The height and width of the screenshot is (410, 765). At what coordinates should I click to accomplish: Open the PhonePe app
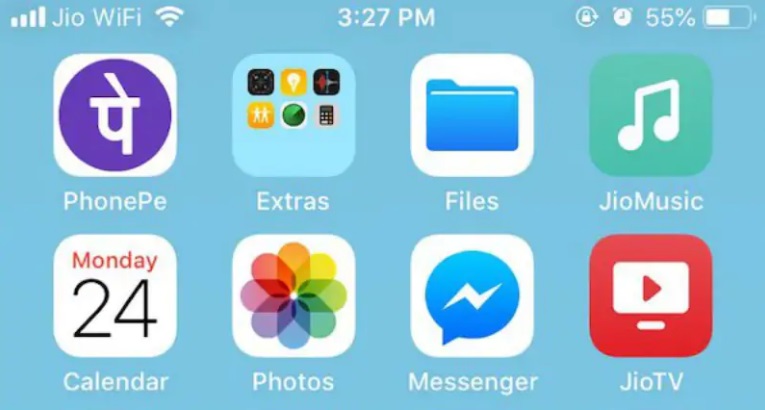pyautogui.click(x=115, y=115)
